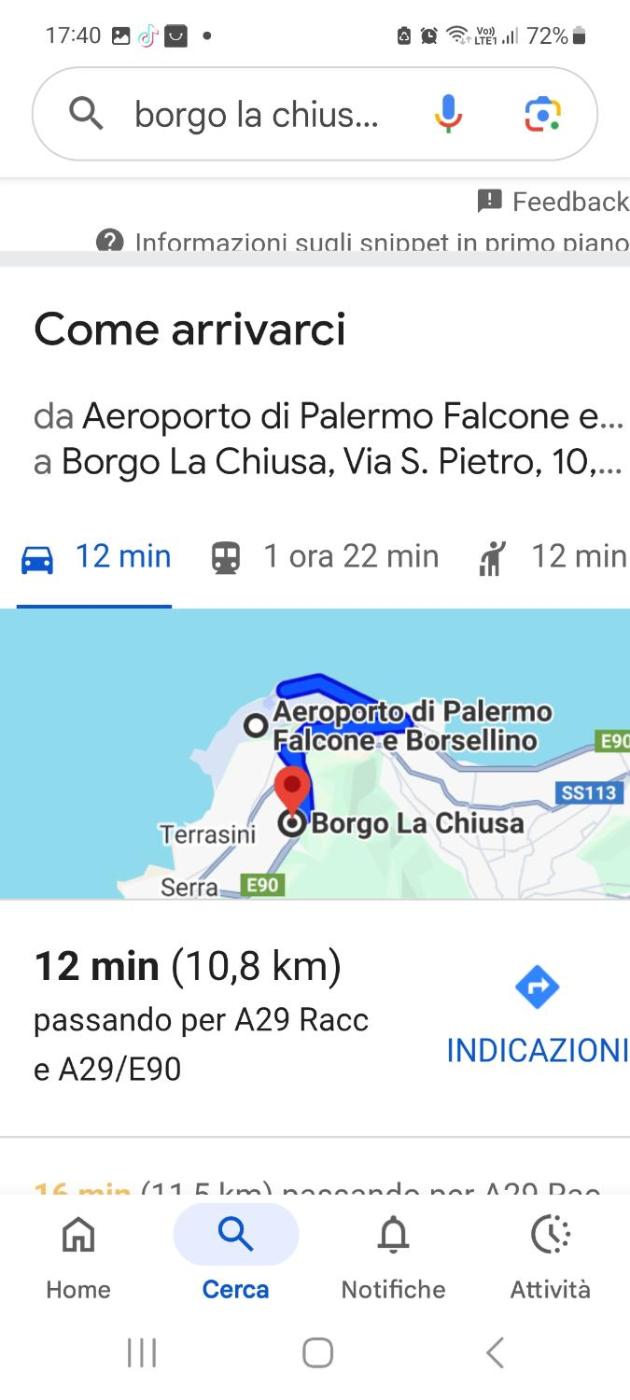Go to the Home tab
The height and width of the screenshot is (1400, 630).
pos(78,1256)
